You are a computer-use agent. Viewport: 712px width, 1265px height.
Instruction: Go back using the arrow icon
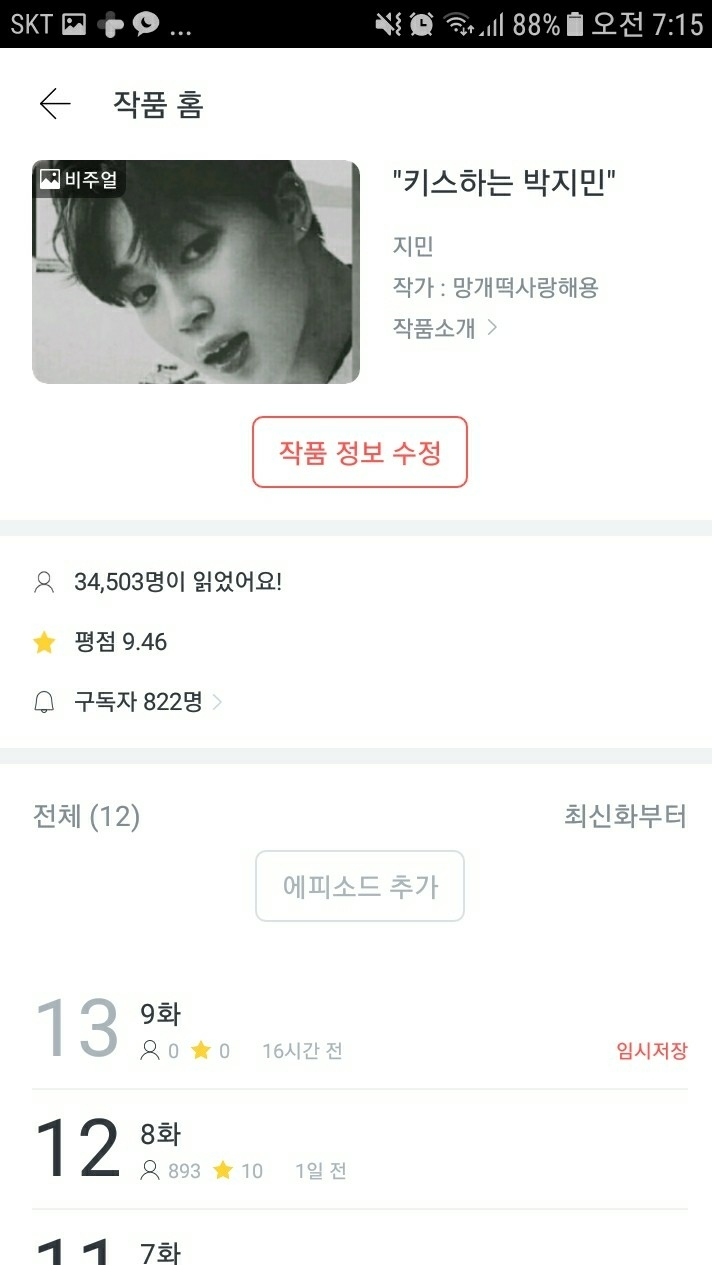tap(55, 104)
